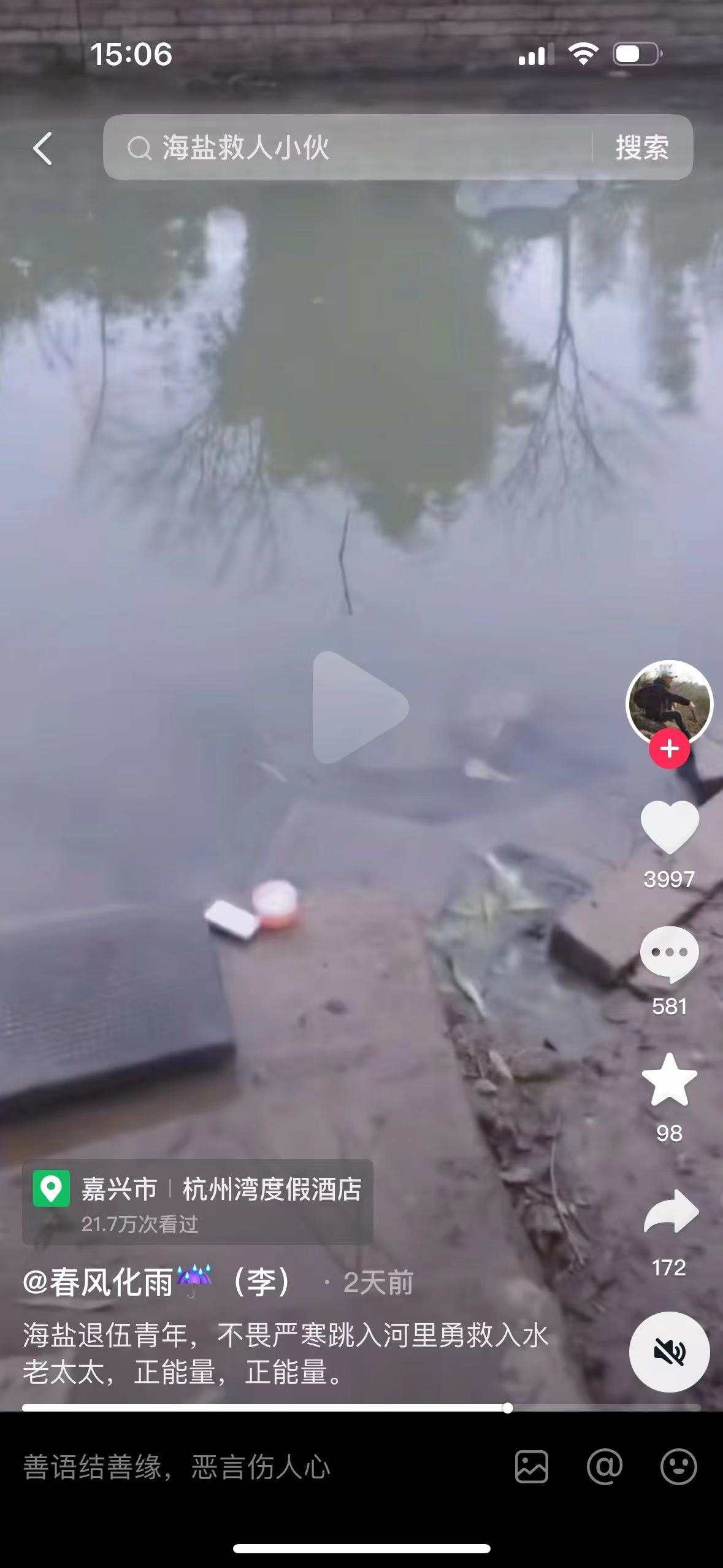
Task: Unmute the video sound
Action: pos(669,1351)
